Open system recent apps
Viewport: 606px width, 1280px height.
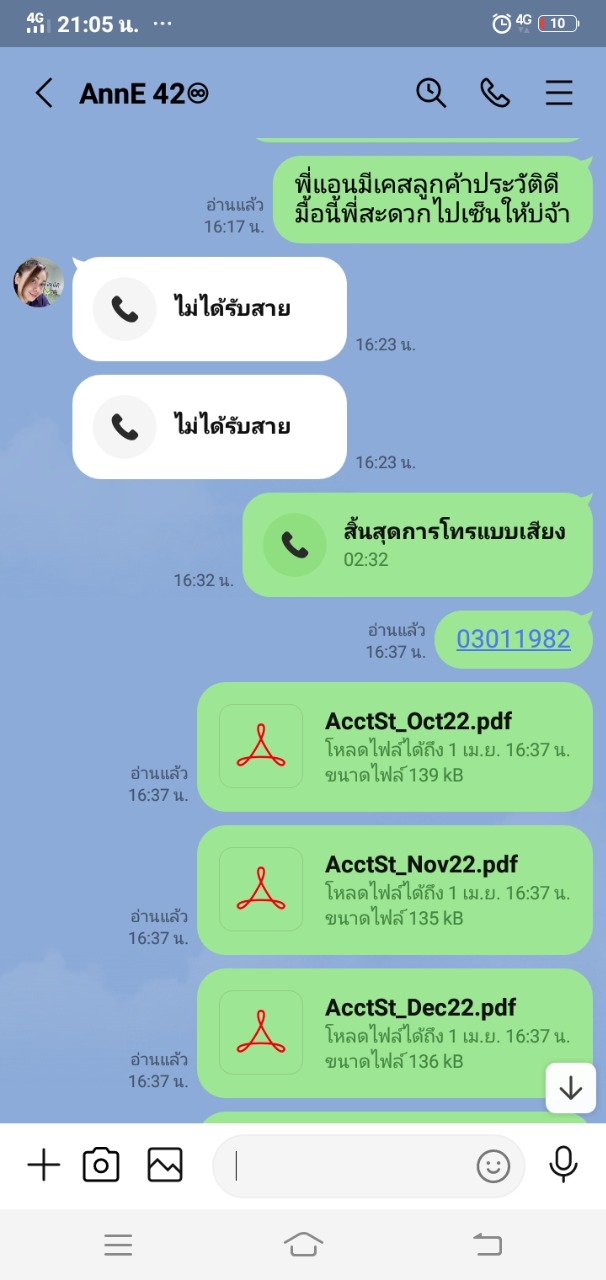pos(118,1244)
